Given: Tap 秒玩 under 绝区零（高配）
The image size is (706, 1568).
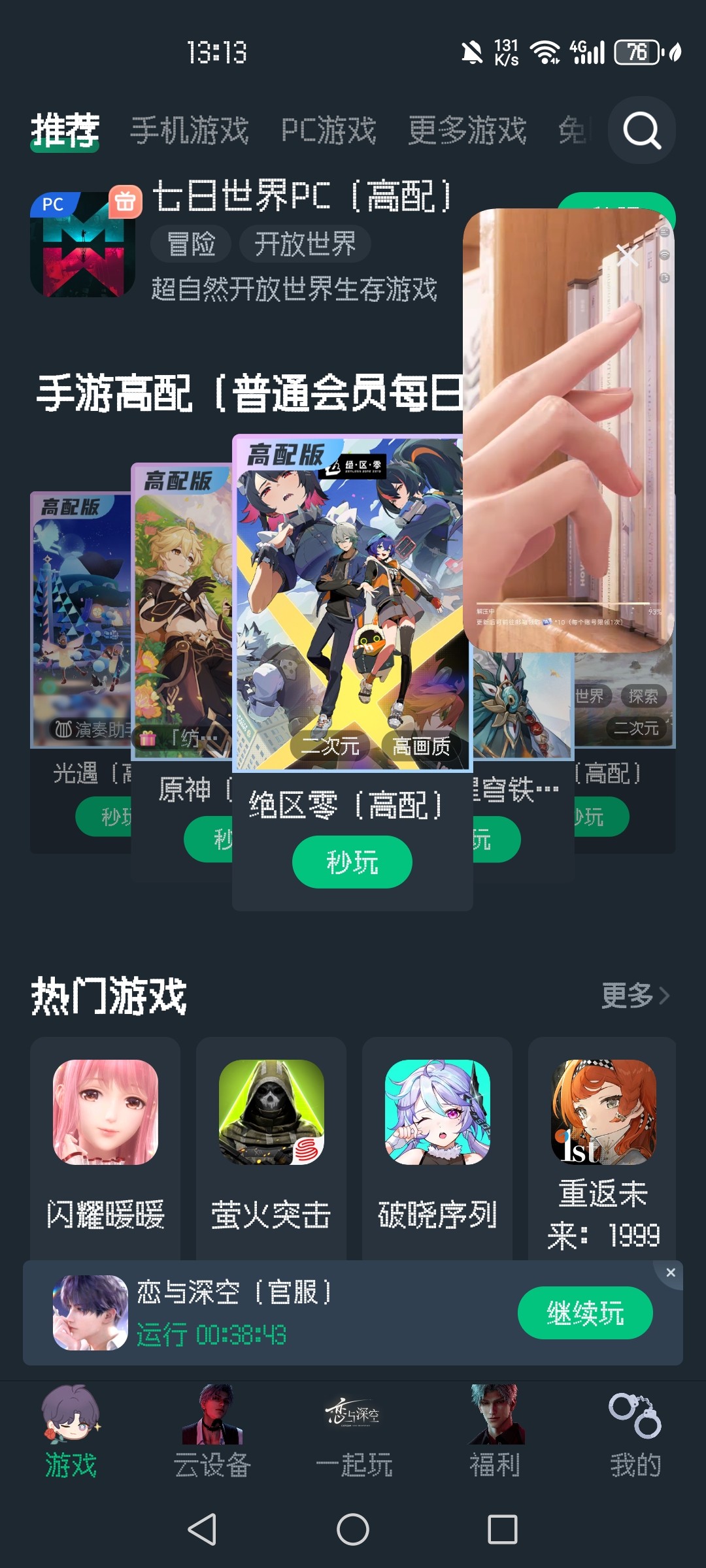Looking at the screenshot, I should click(352, 862).
